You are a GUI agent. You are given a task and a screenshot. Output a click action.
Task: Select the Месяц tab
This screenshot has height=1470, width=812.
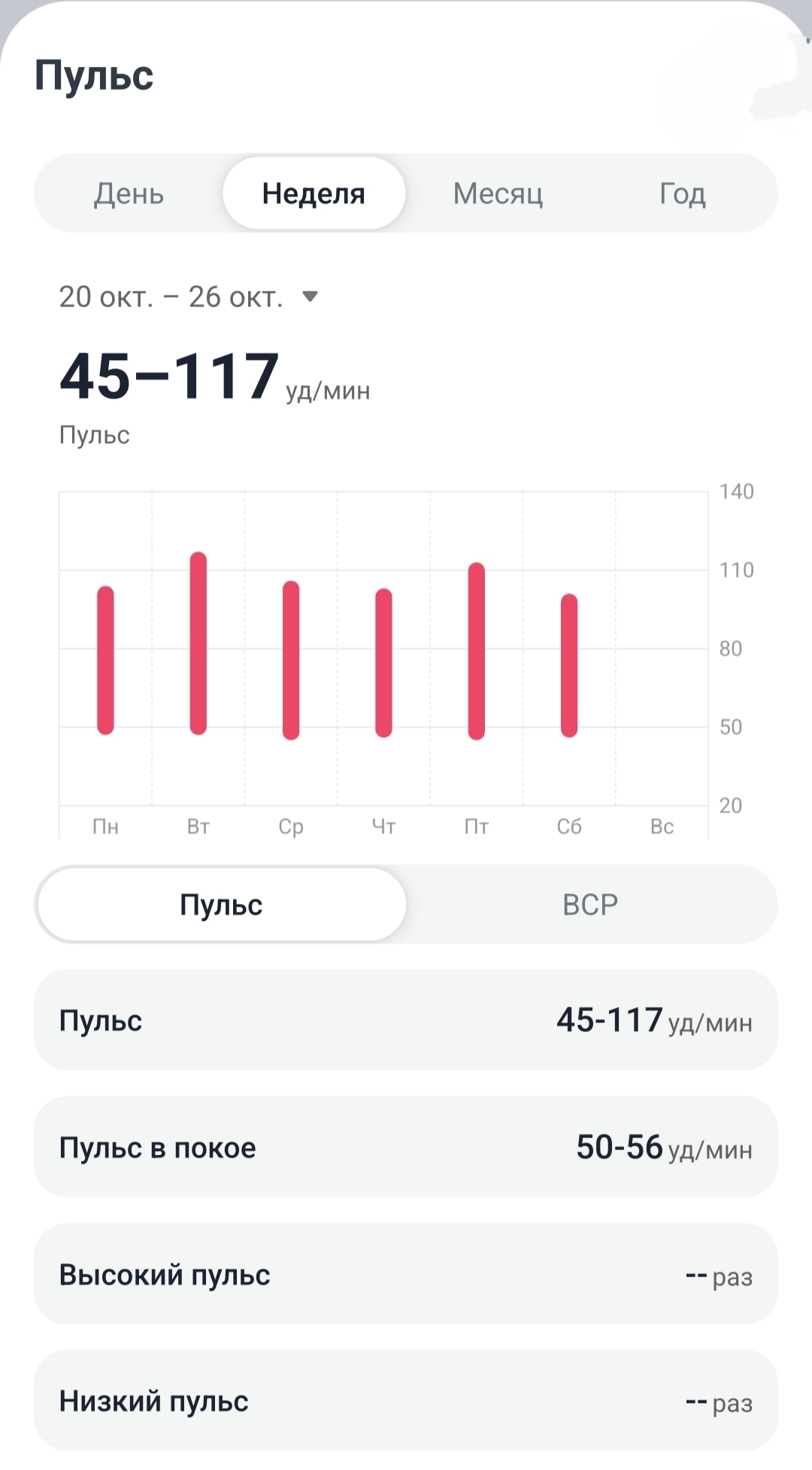click(x=498, y=194)
